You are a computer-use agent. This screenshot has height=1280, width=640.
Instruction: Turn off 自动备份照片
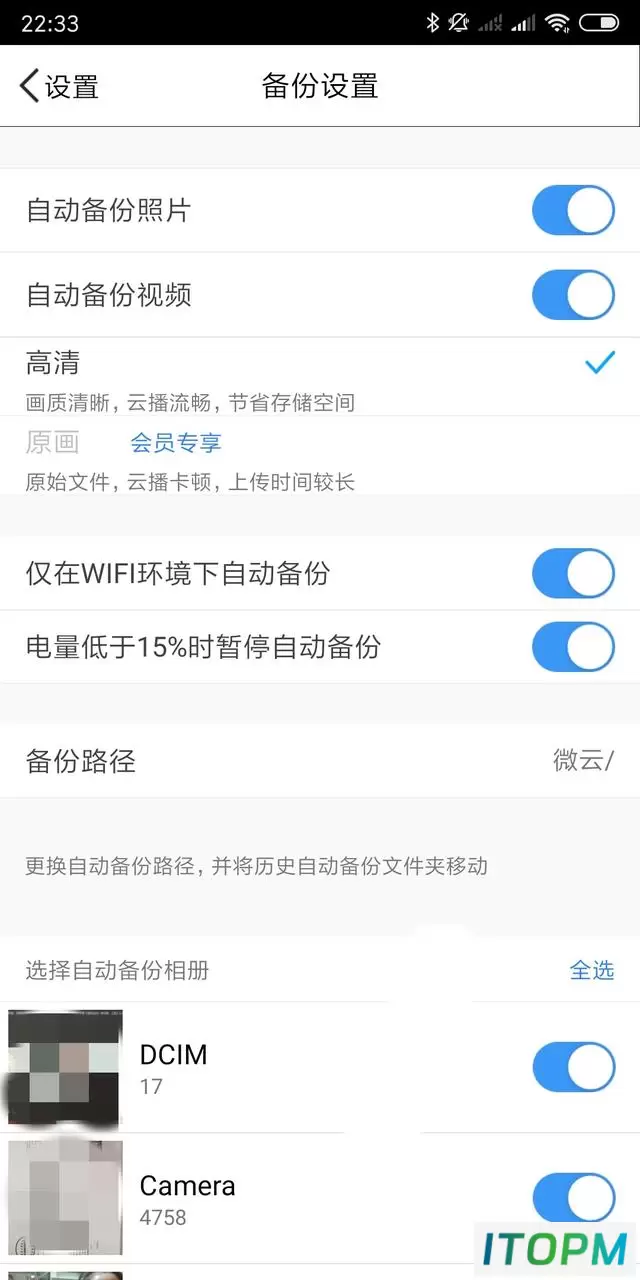(573, 210)
